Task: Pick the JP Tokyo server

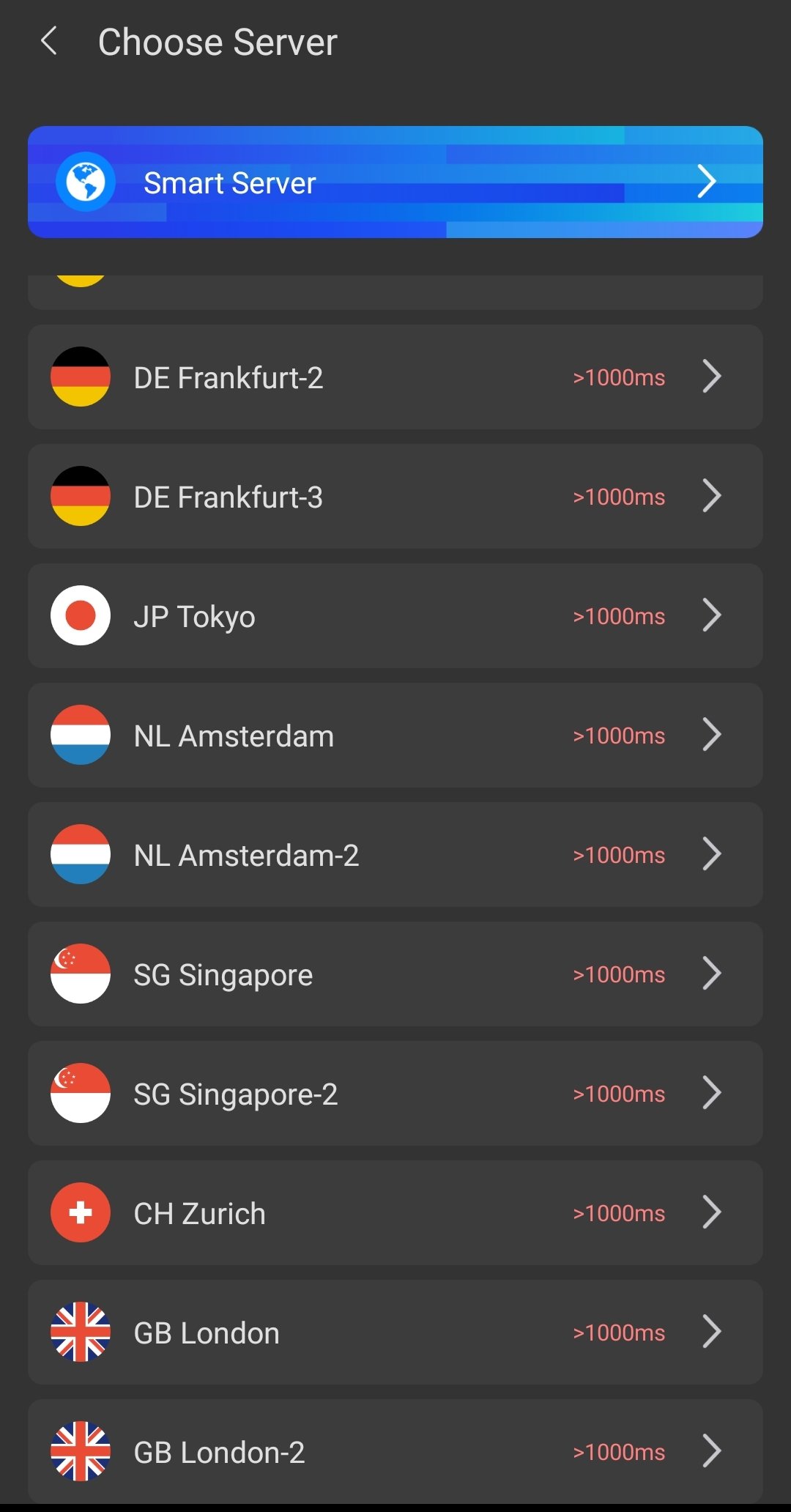Action: point(395,616)
